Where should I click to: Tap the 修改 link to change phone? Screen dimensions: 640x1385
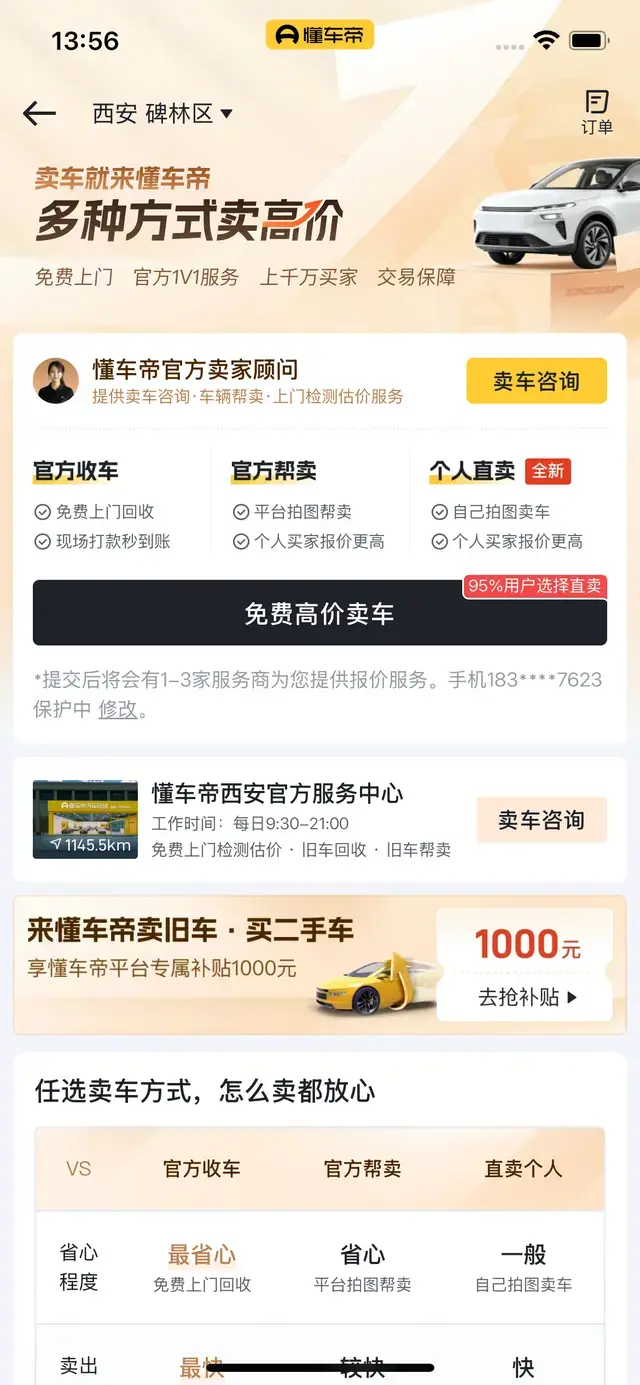click(x=117, y=709)
